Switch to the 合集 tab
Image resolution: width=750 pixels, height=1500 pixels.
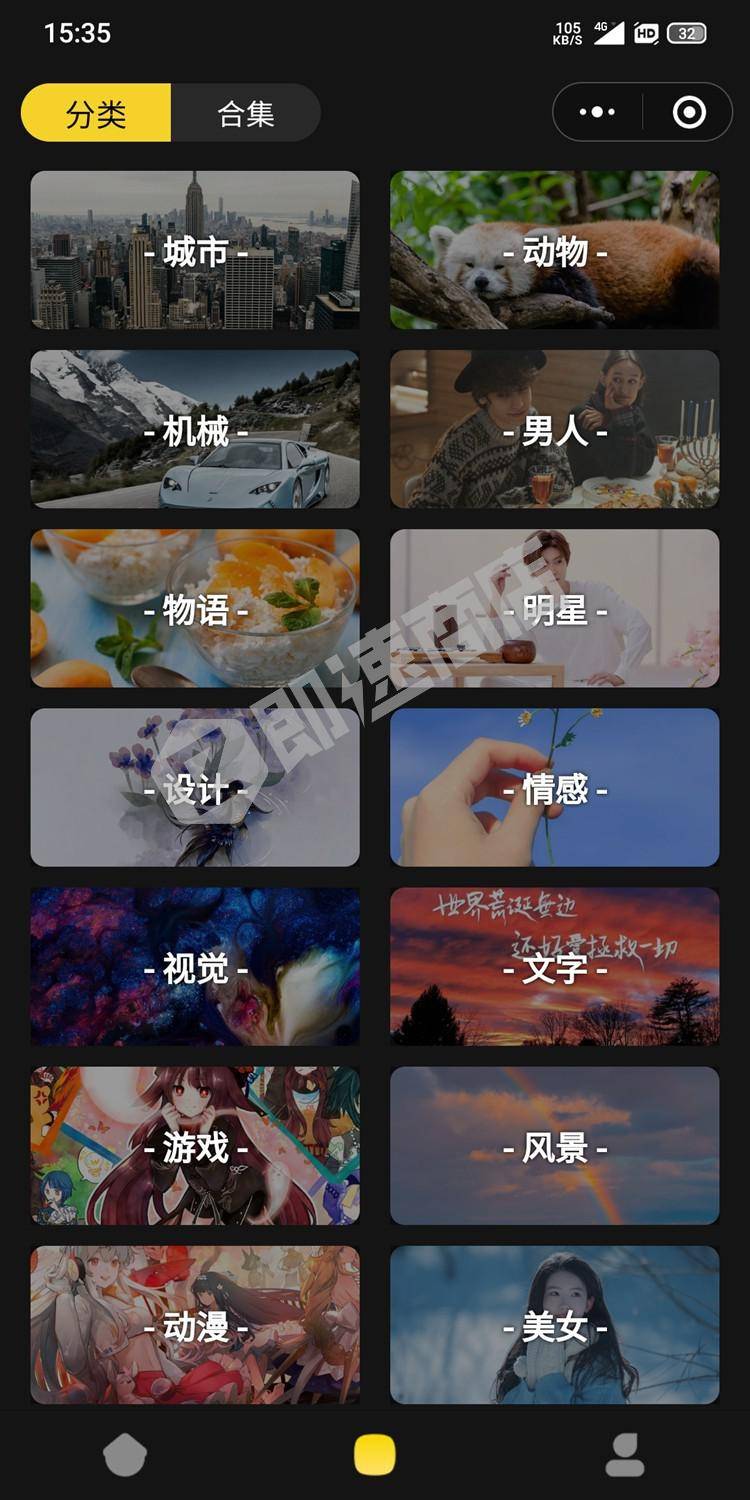(245, 113)
